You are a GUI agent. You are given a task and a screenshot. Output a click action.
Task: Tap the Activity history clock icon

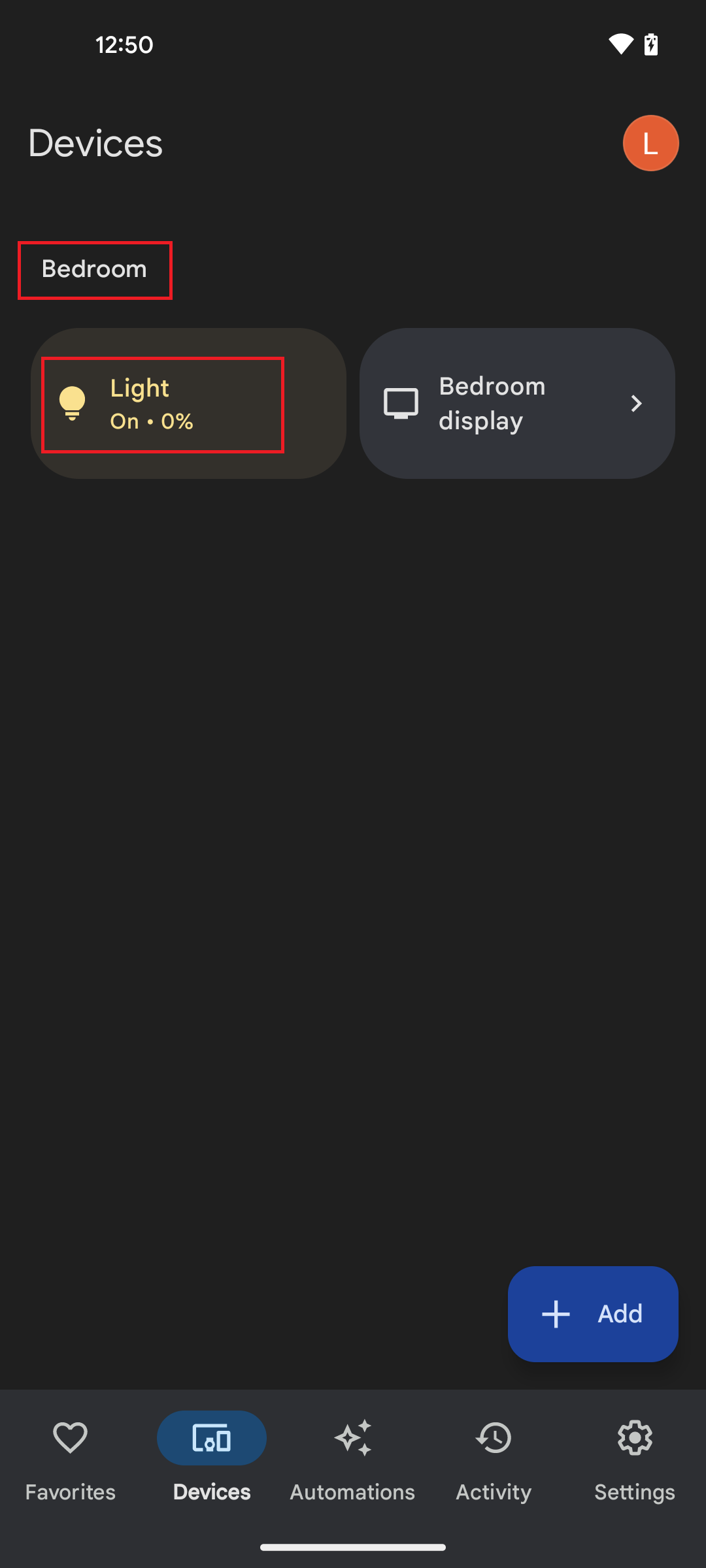(494, 1437)
